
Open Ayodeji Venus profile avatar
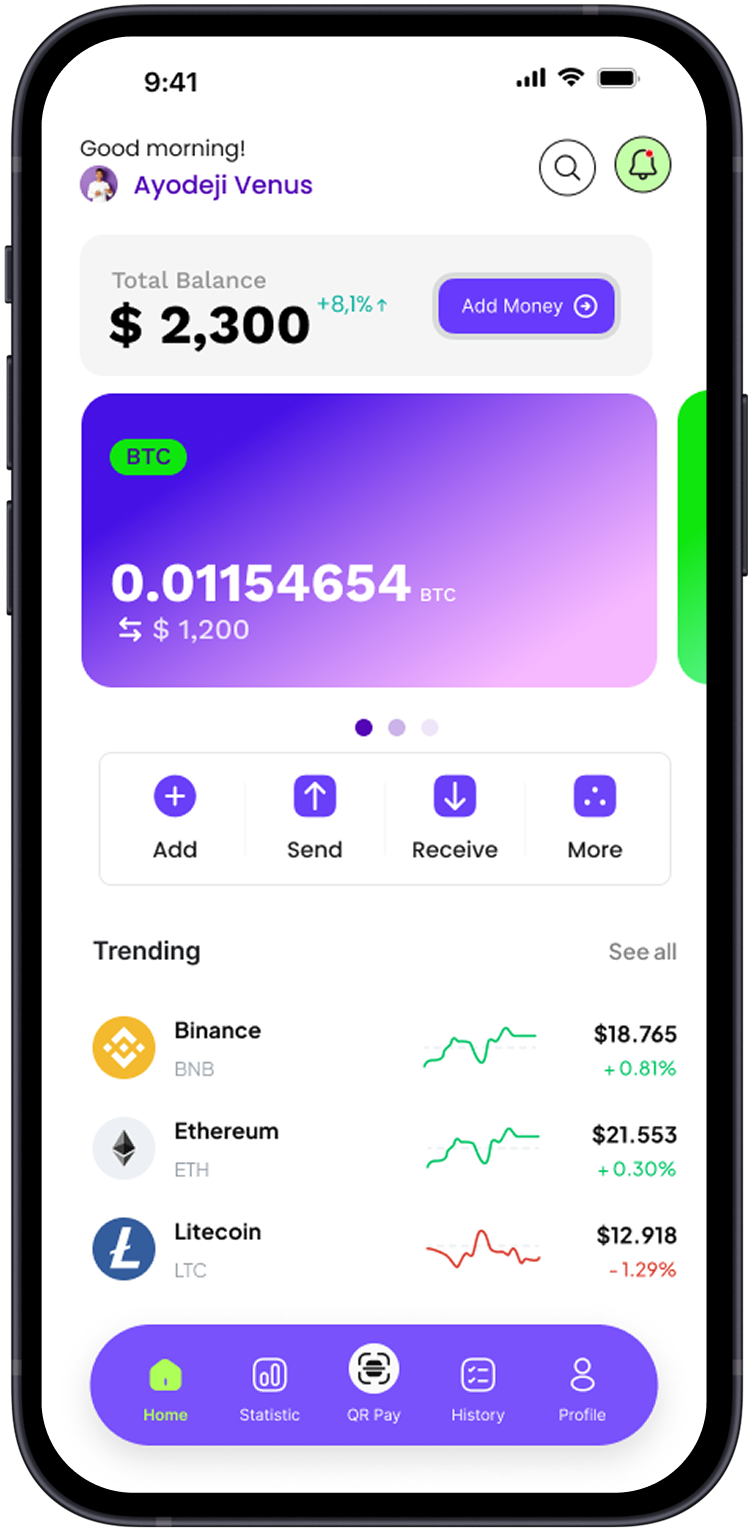tap(99, 185)
